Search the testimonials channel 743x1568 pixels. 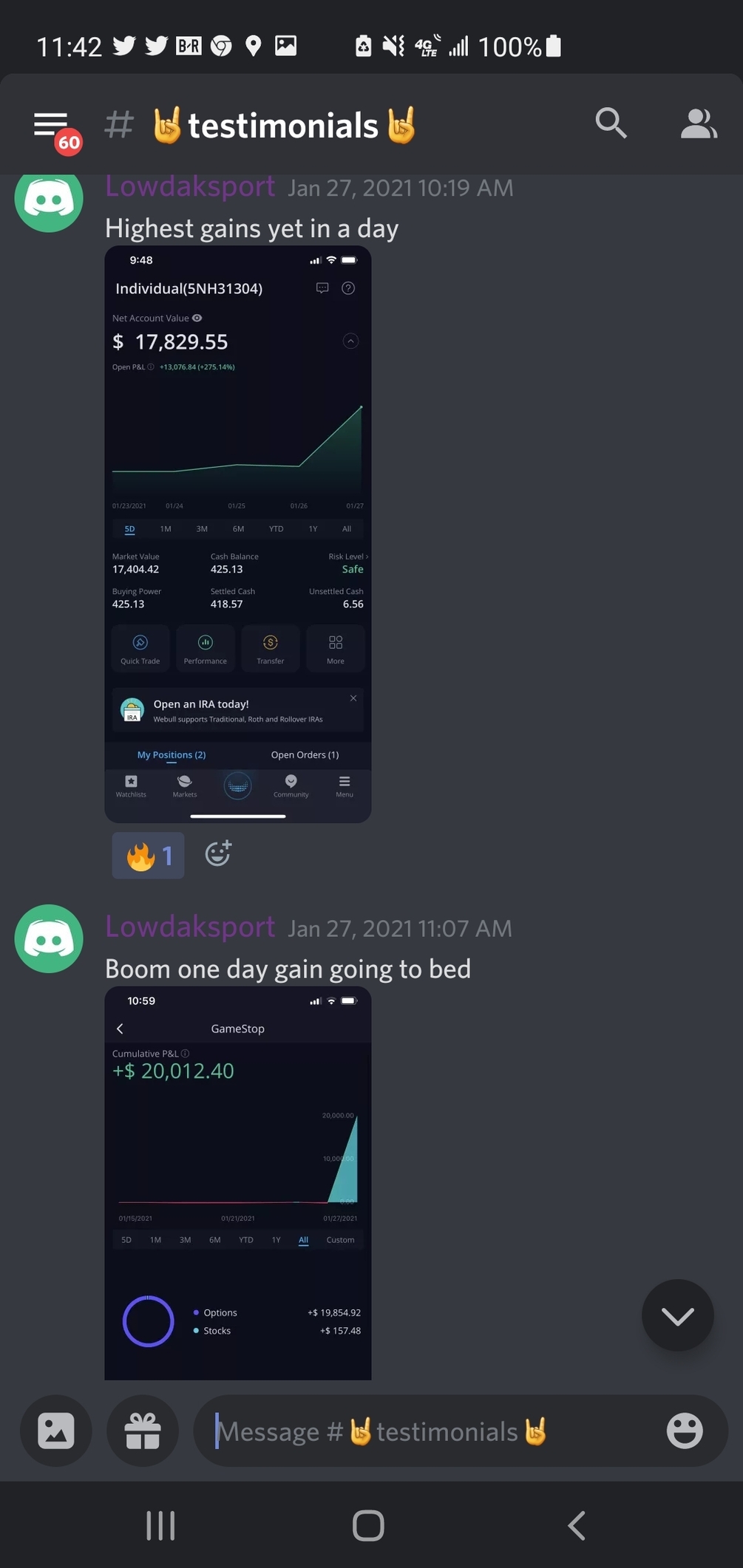611,123
